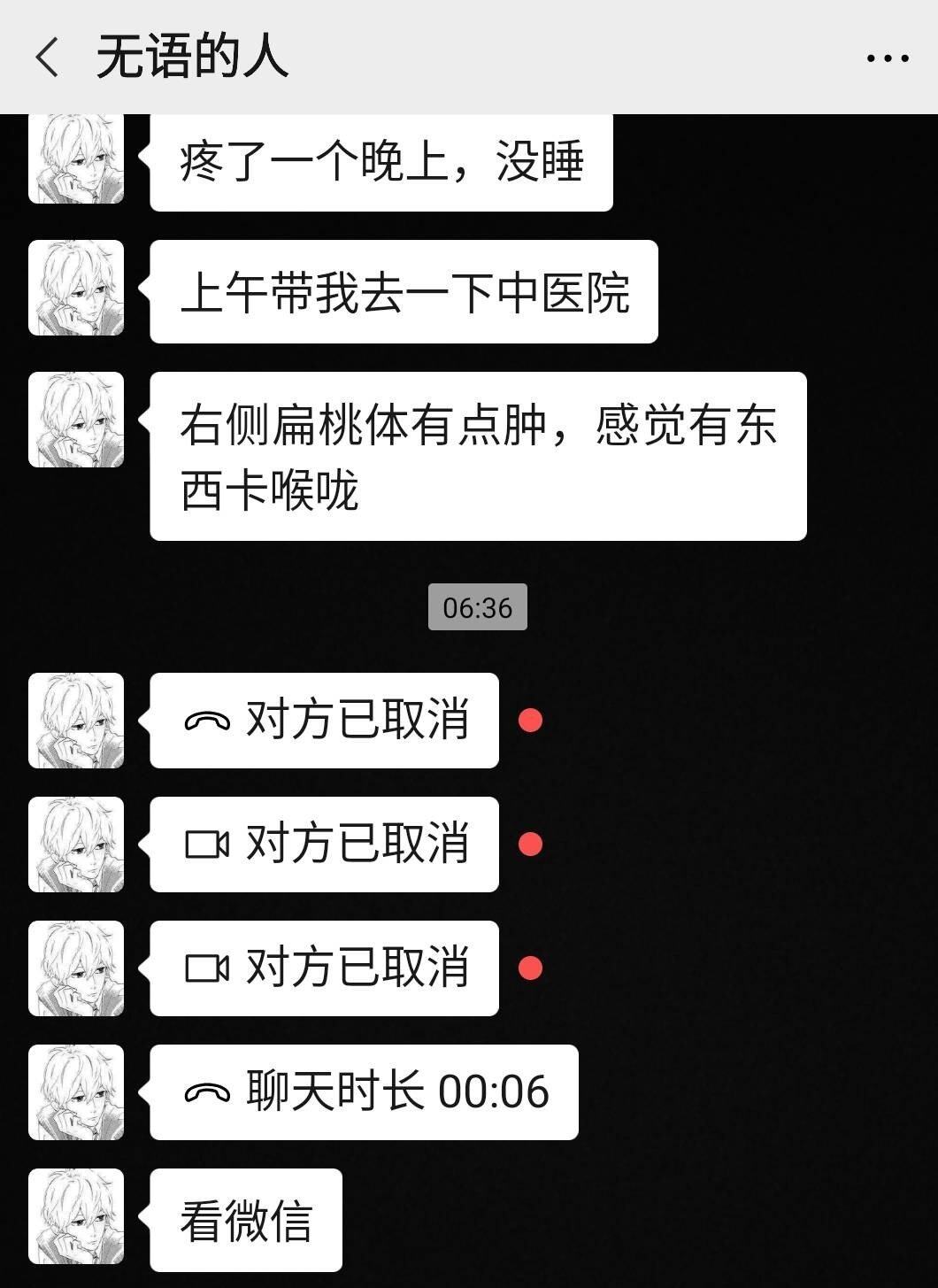Tap the first 对方已取消 voice call bubble
Image resolution: width=938 pixels, height=1288 pixels.
(324, 720)
